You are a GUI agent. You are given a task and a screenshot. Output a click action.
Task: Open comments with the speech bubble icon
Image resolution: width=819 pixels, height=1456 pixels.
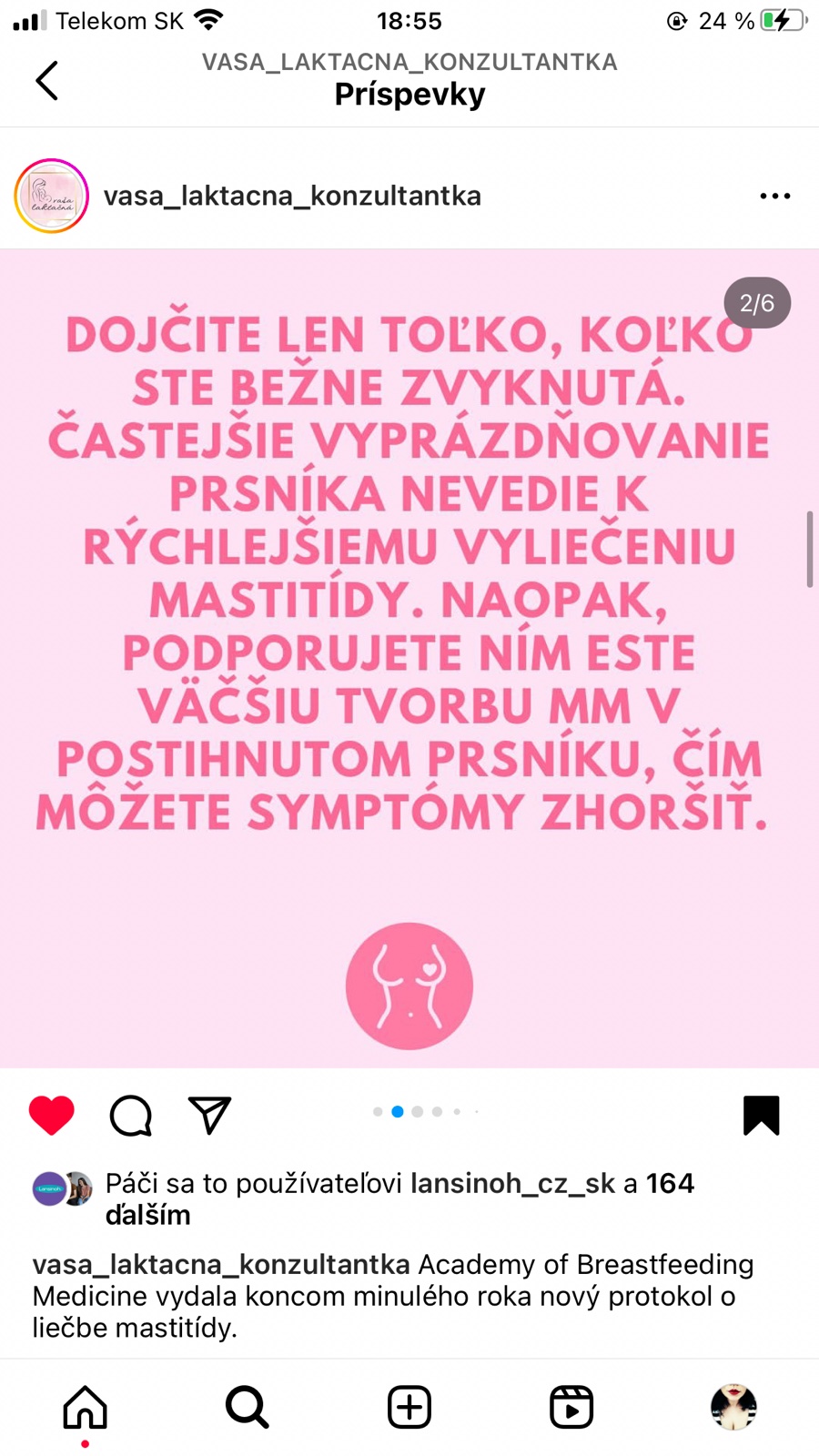coord(131,1115)
